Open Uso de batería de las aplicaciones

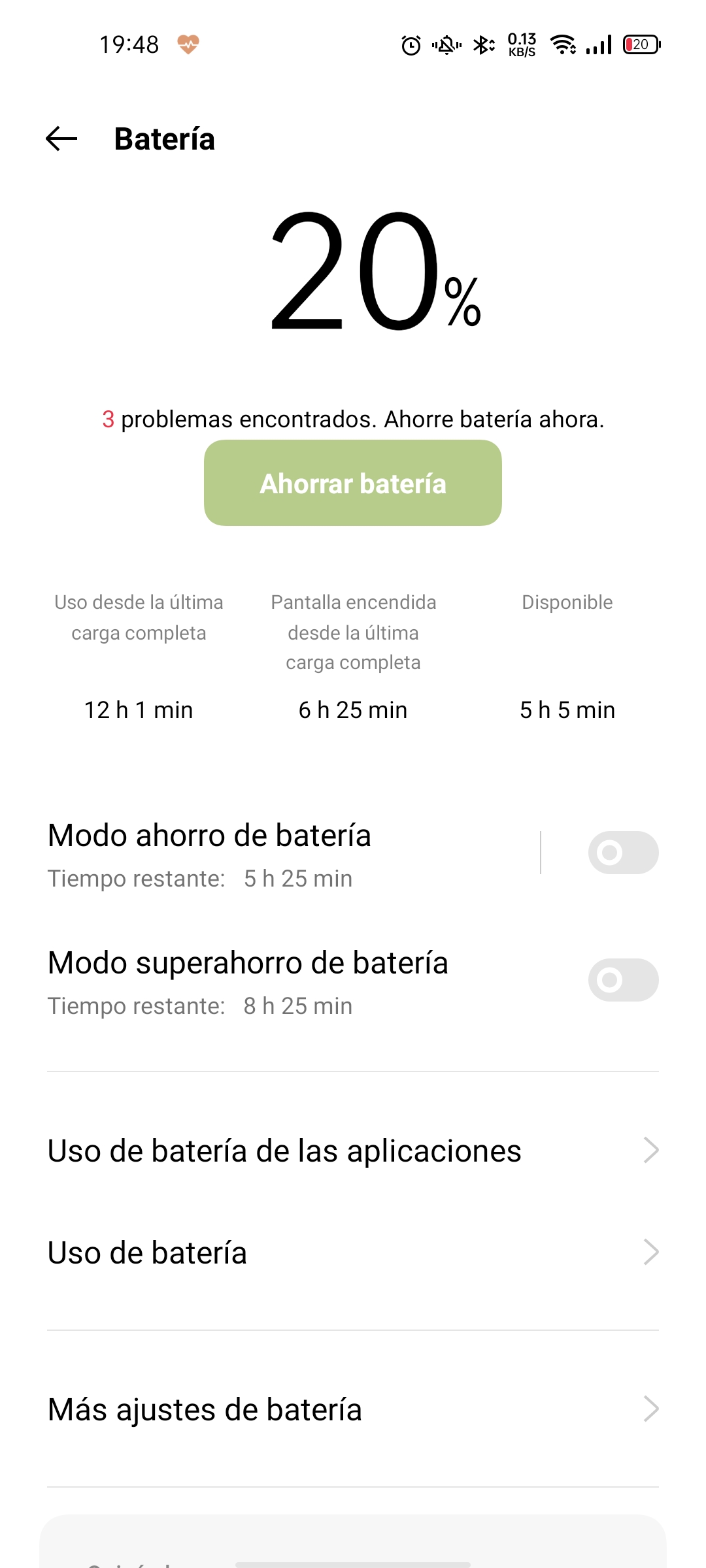point(353,1151)
